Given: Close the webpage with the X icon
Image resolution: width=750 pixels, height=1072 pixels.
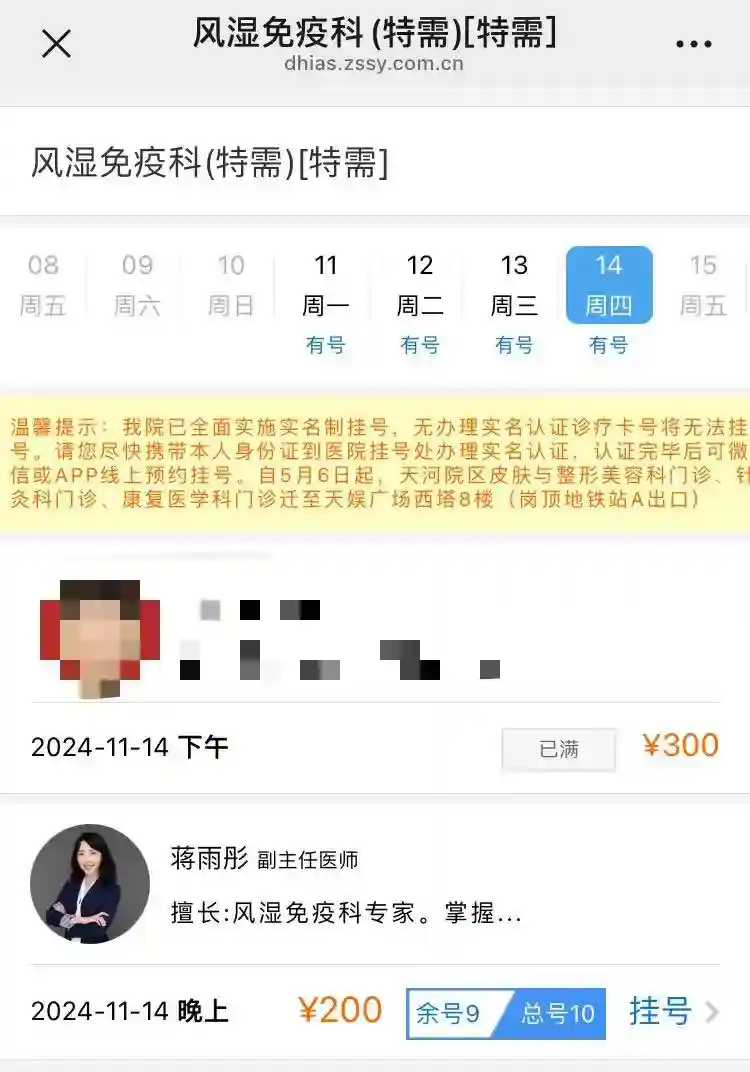Looking at the screenshot, I should 56,43.
